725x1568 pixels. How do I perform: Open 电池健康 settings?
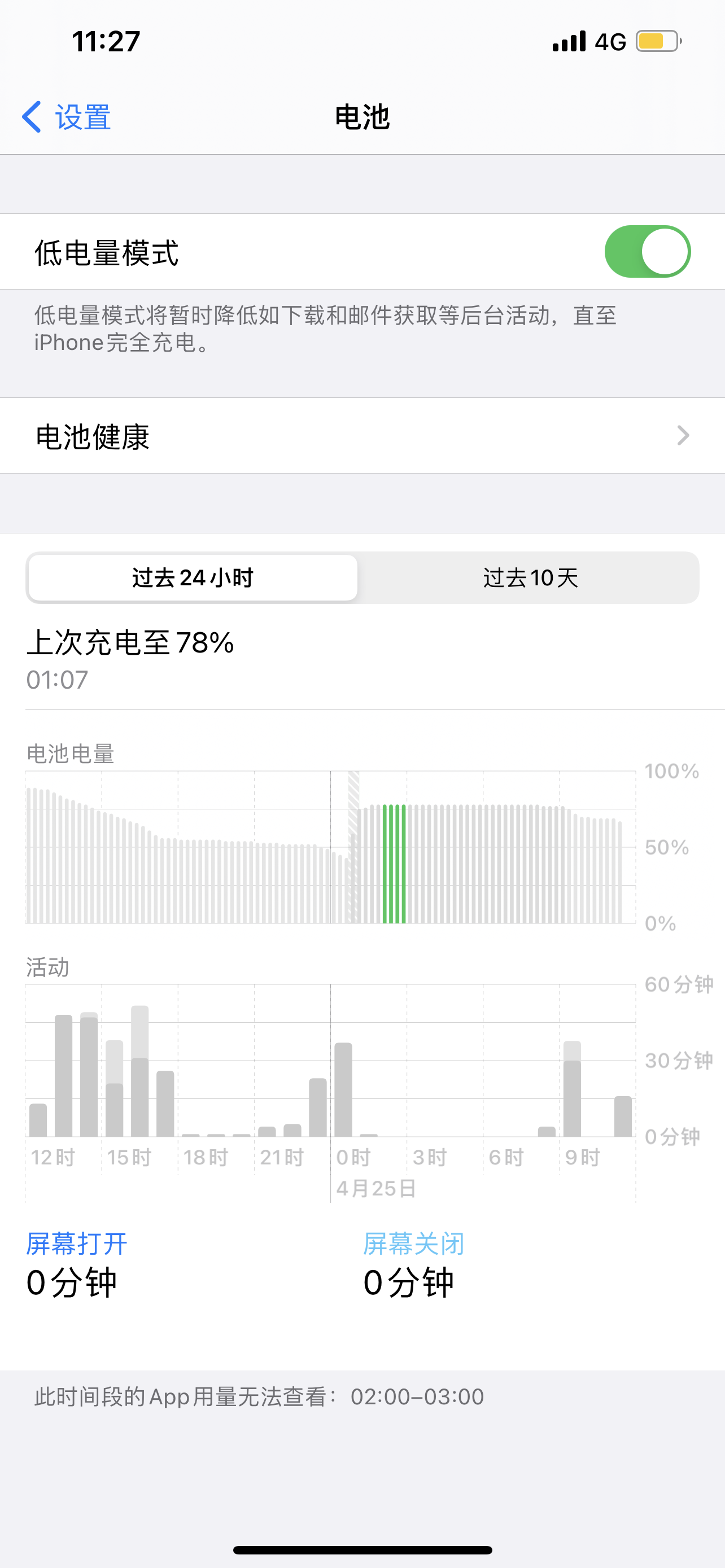(x=362, y=436)
